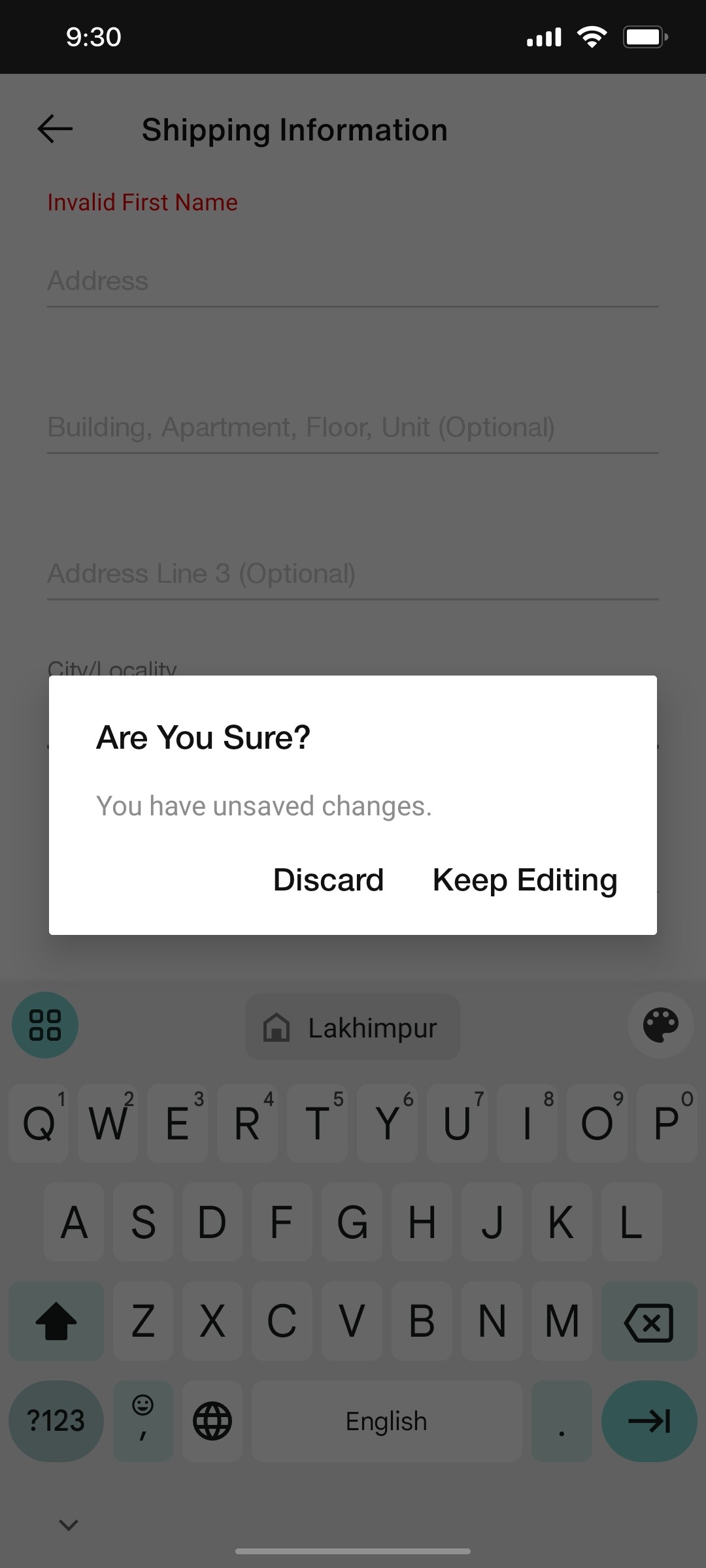This screenshot has width=706, height=1568.
Task: Collapse the keyboard with the down chevron
Action: (67, 1524)
